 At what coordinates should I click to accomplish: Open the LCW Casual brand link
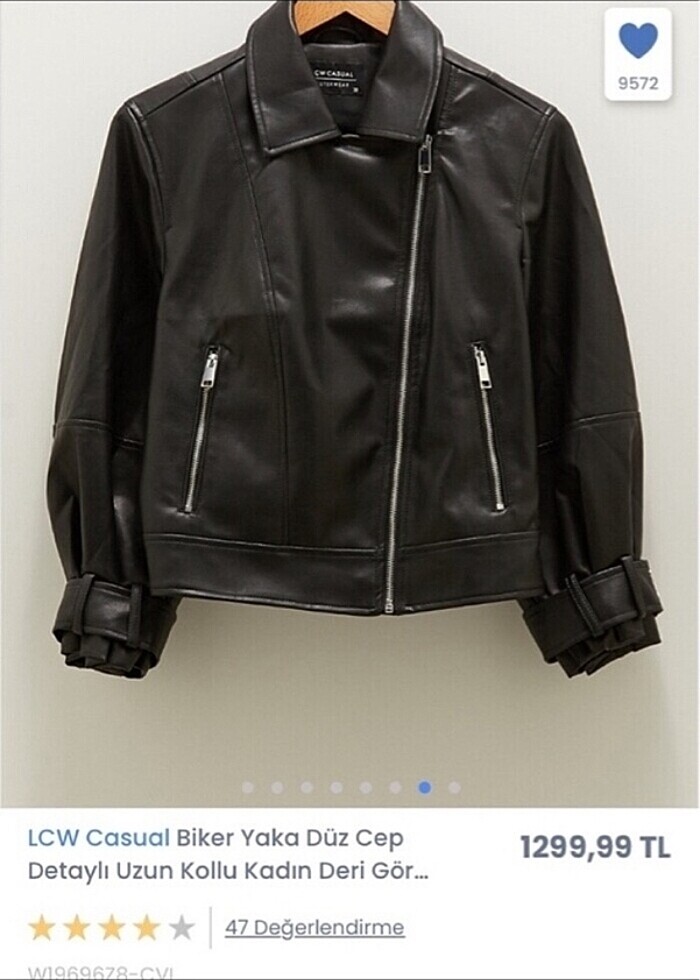(x=98, y=838)
